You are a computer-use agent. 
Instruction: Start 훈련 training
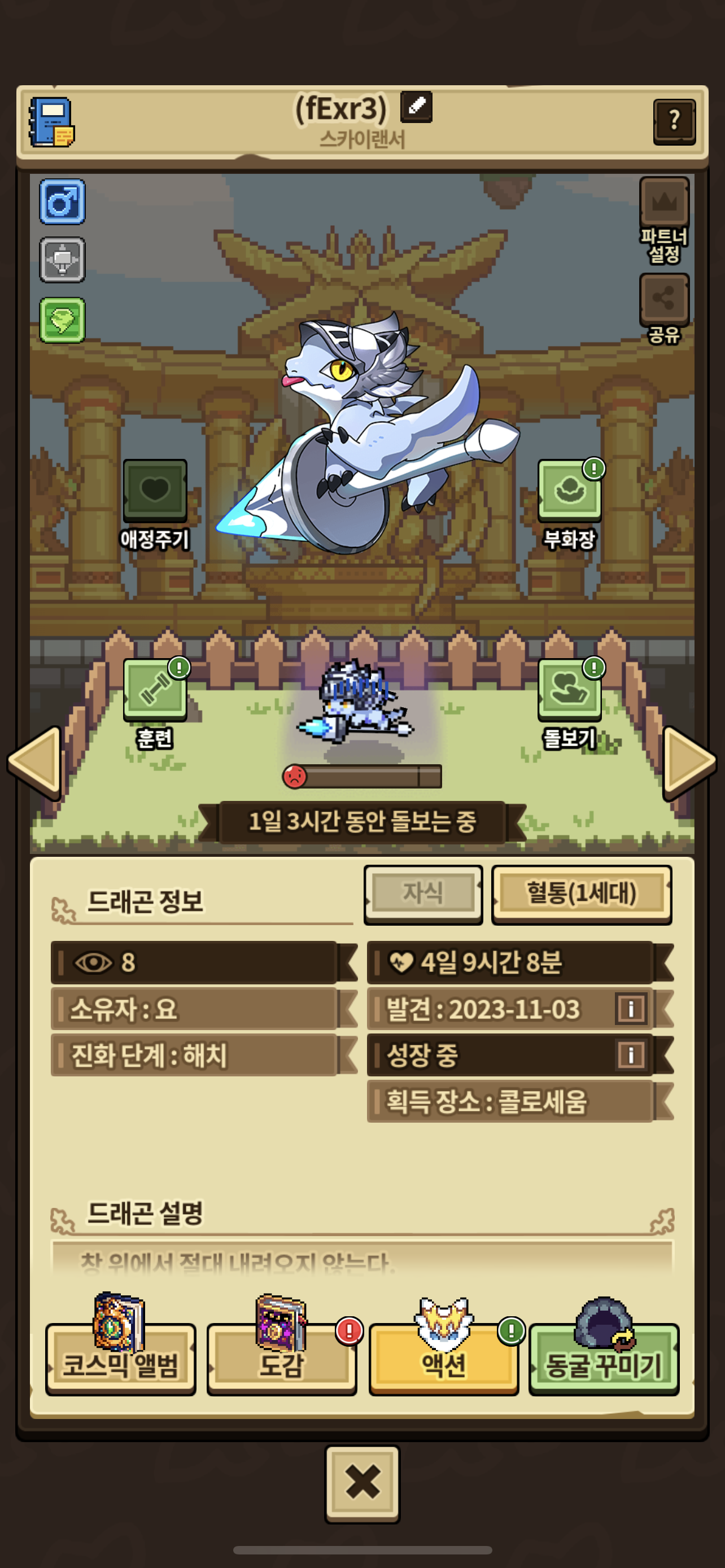pos(155,690)
